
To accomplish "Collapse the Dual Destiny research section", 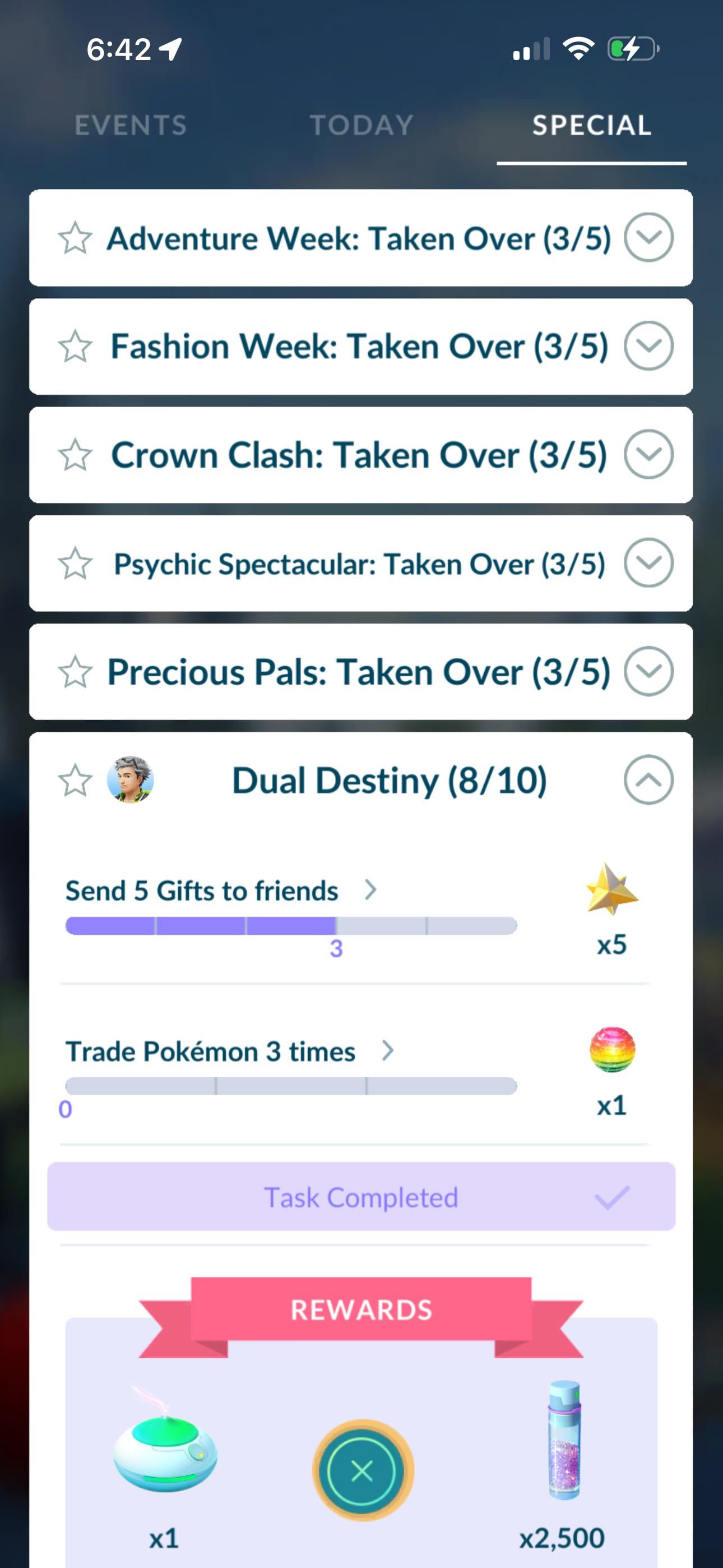I will click(x=648, y=780).
